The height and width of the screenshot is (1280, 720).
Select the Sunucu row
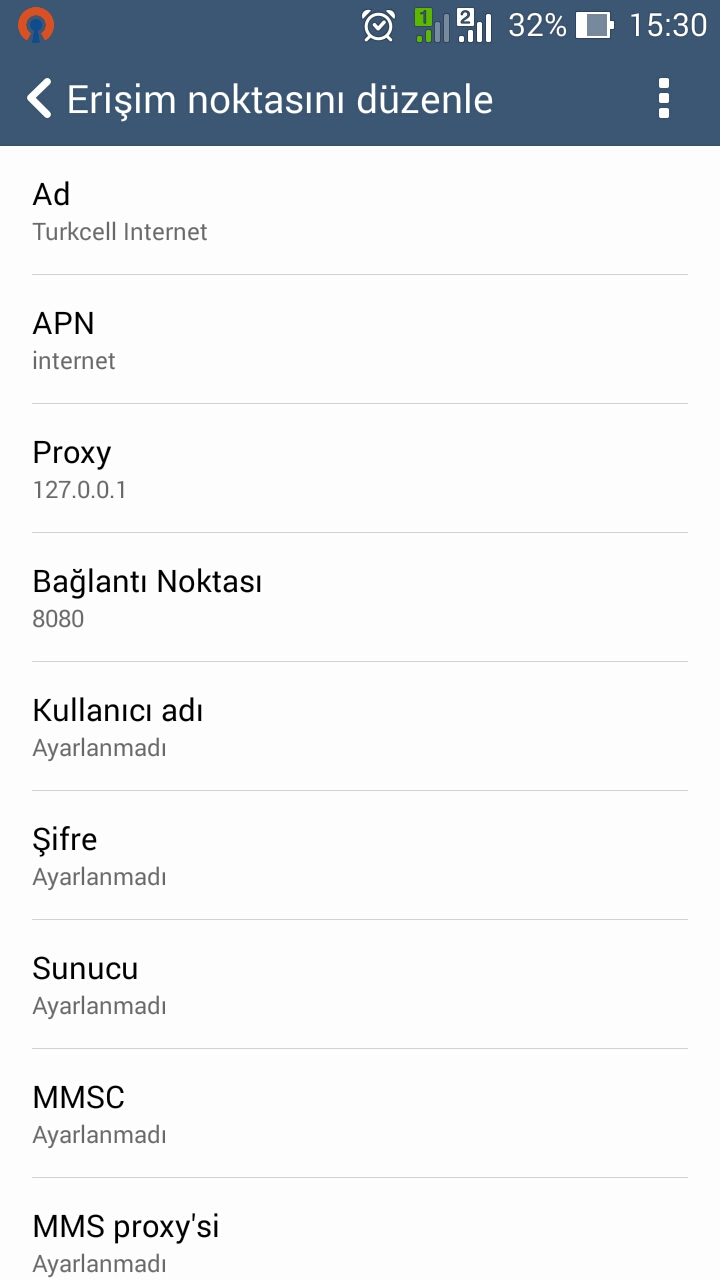click(x=360, y=985)
